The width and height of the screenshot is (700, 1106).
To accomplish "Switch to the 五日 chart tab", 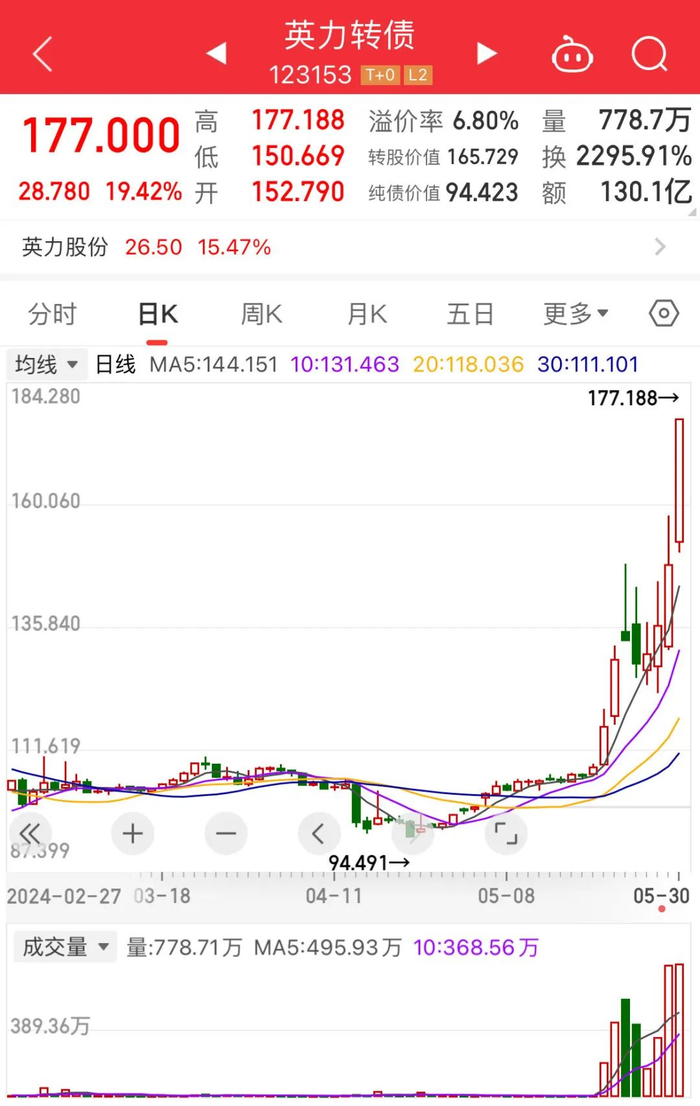I will click(x=470, y=314).
